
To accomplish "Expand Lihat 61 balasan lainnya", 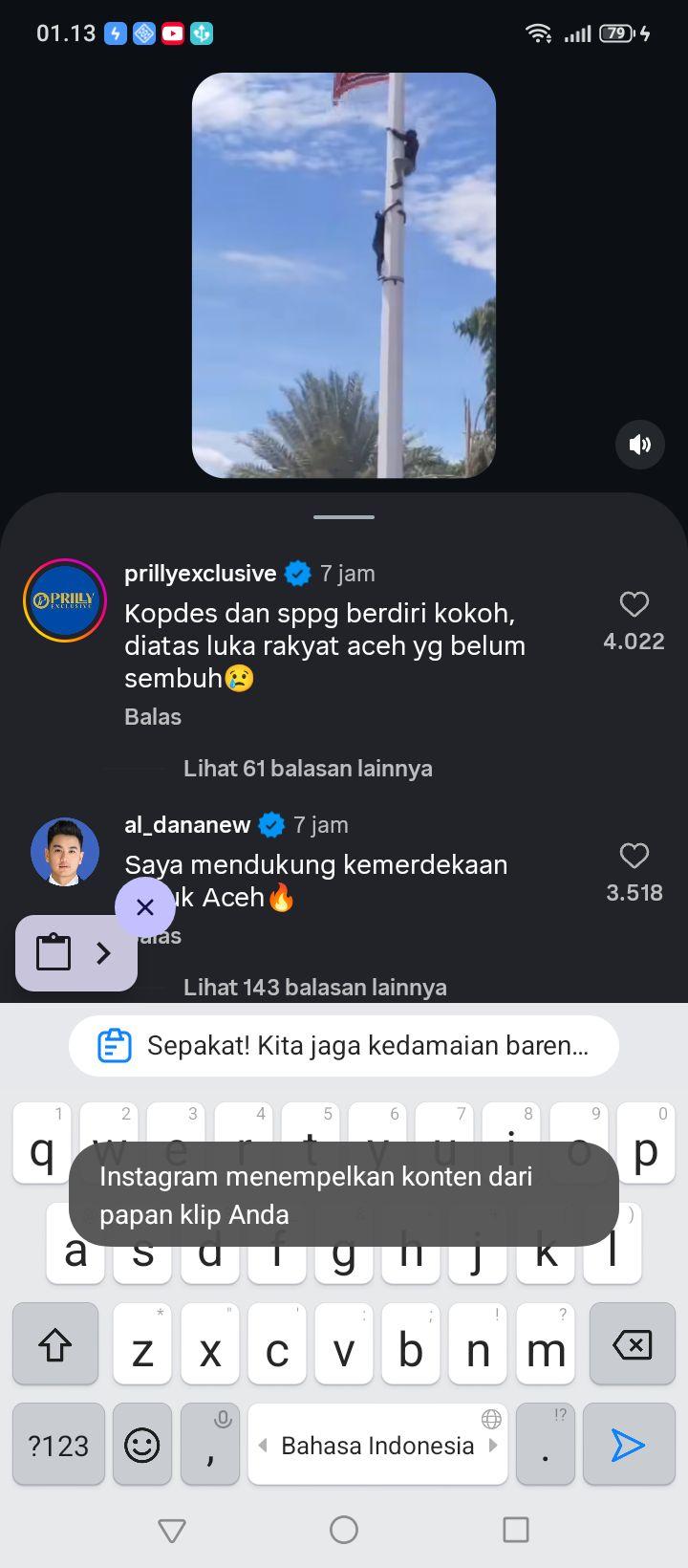I will 308,769.
